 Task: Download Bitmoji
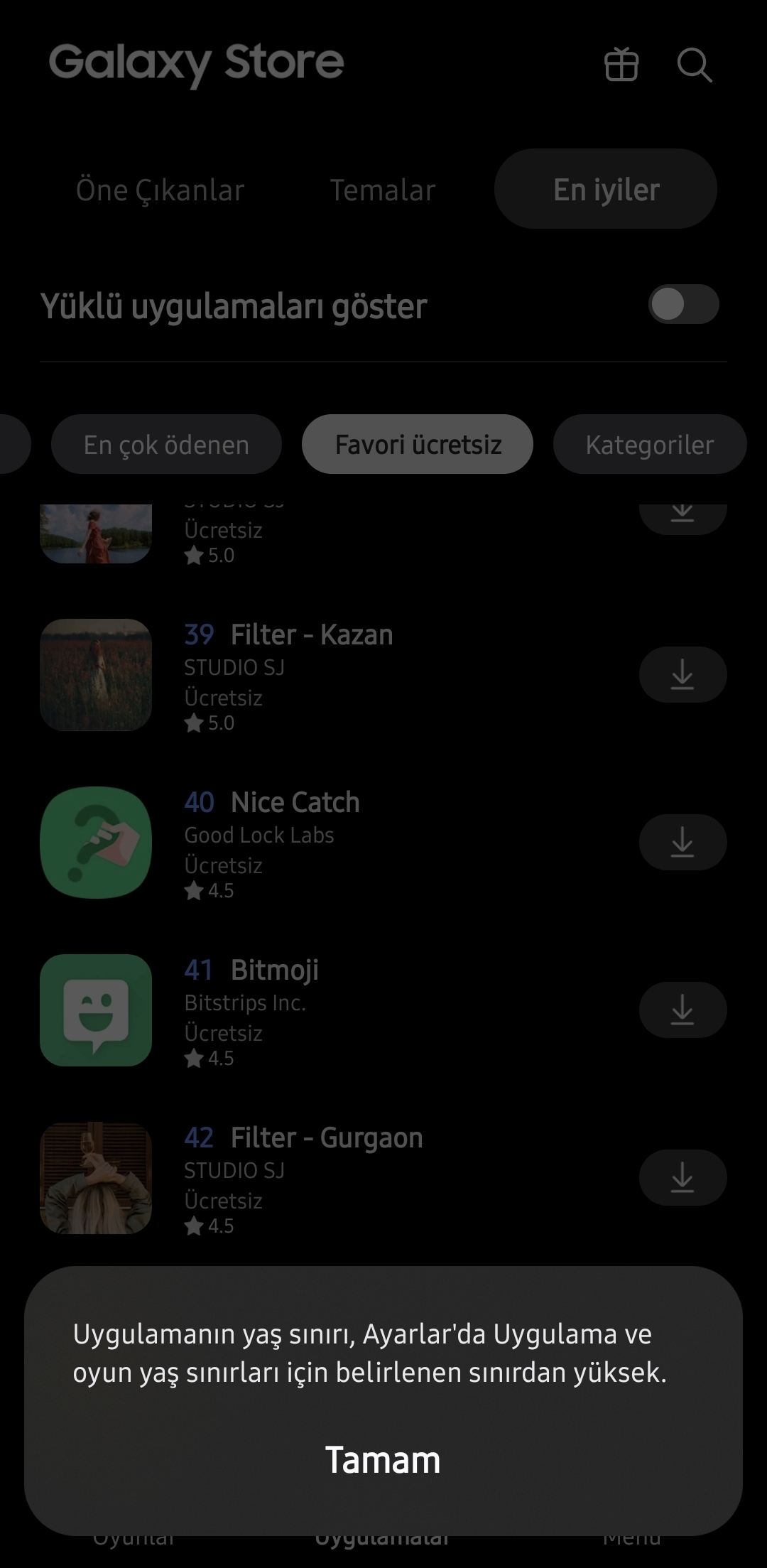(x=682, y=1010)
